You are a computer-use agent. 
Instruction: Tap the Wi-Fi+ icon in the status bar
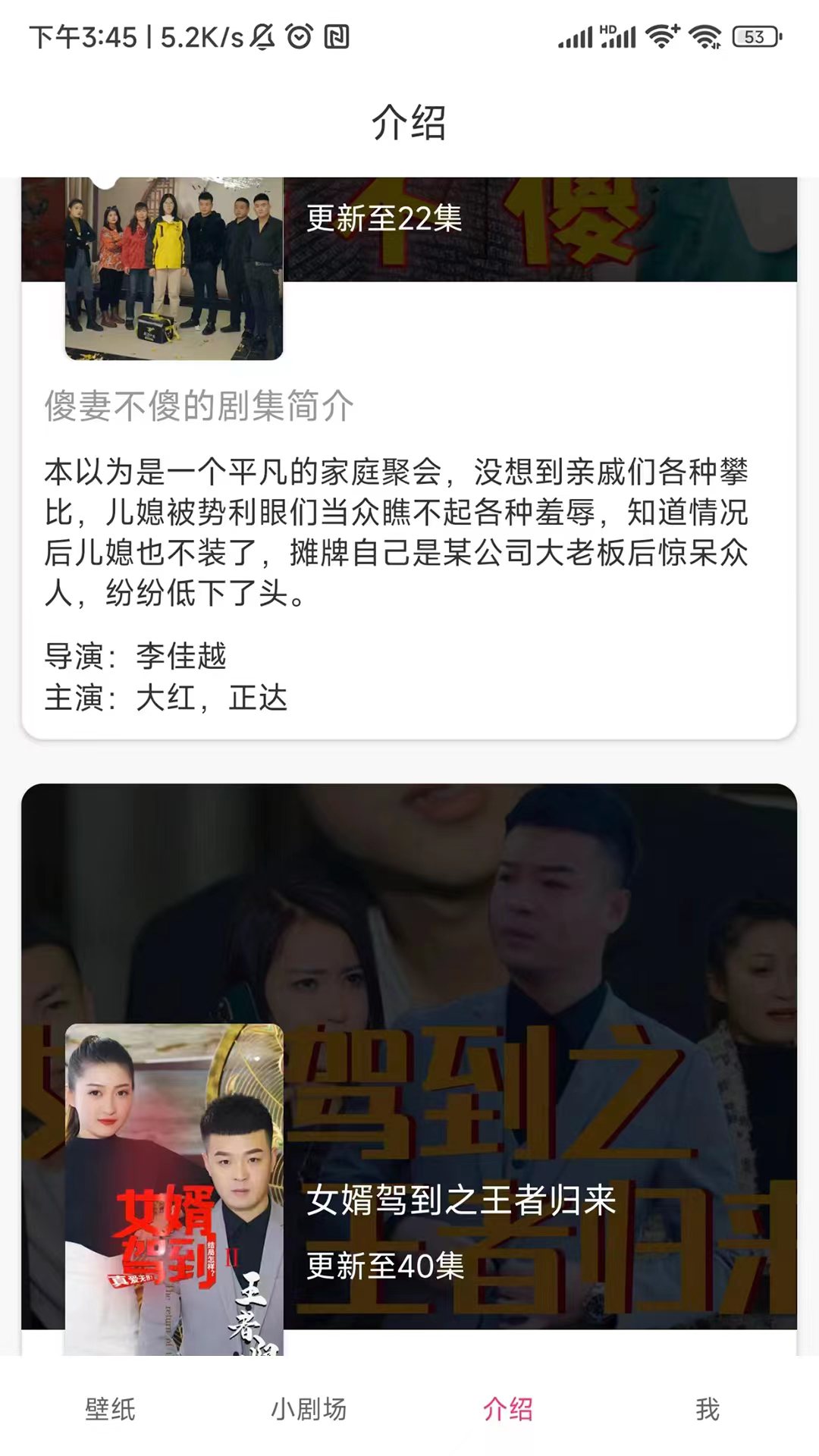661,36
